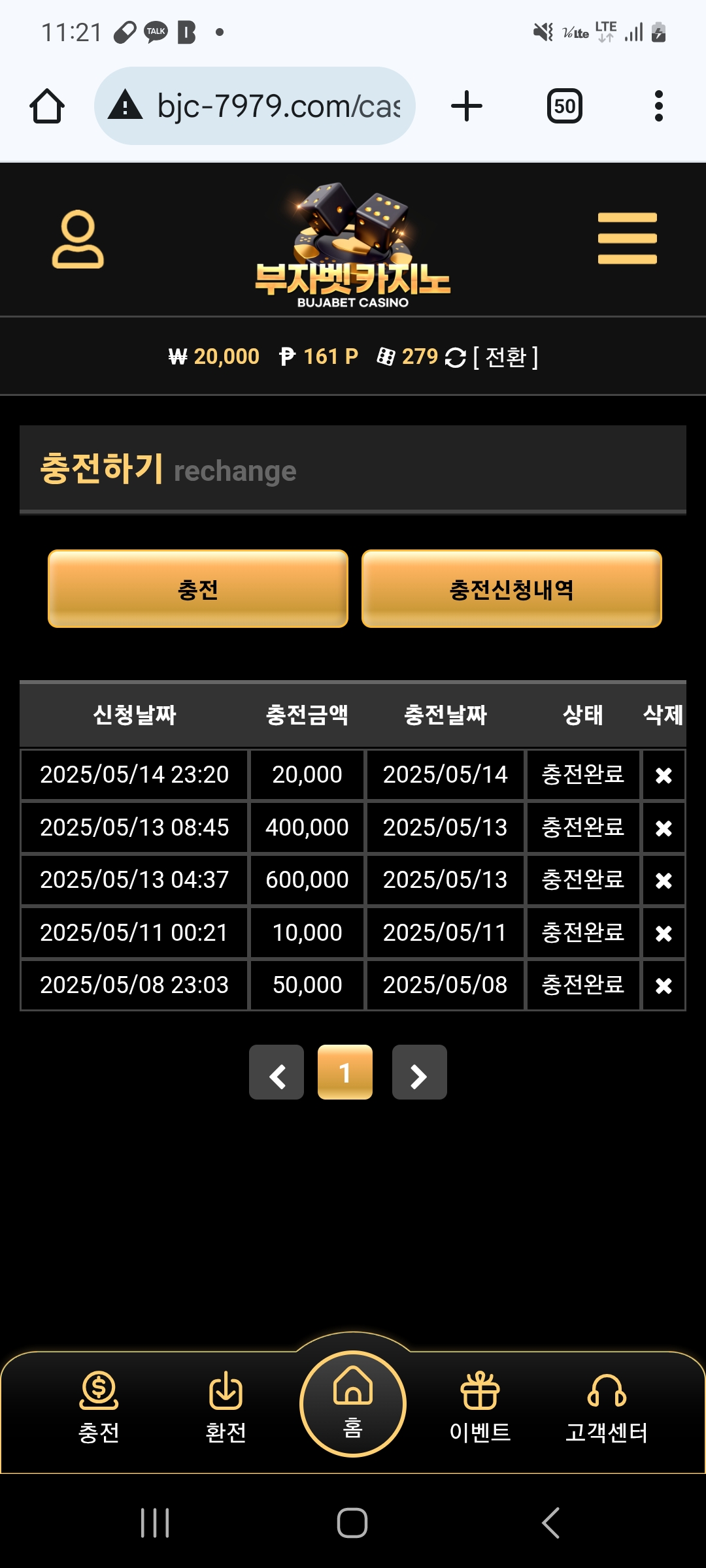
Task: Go to the 홈 tab
Action: click(x=353, y=1403)
